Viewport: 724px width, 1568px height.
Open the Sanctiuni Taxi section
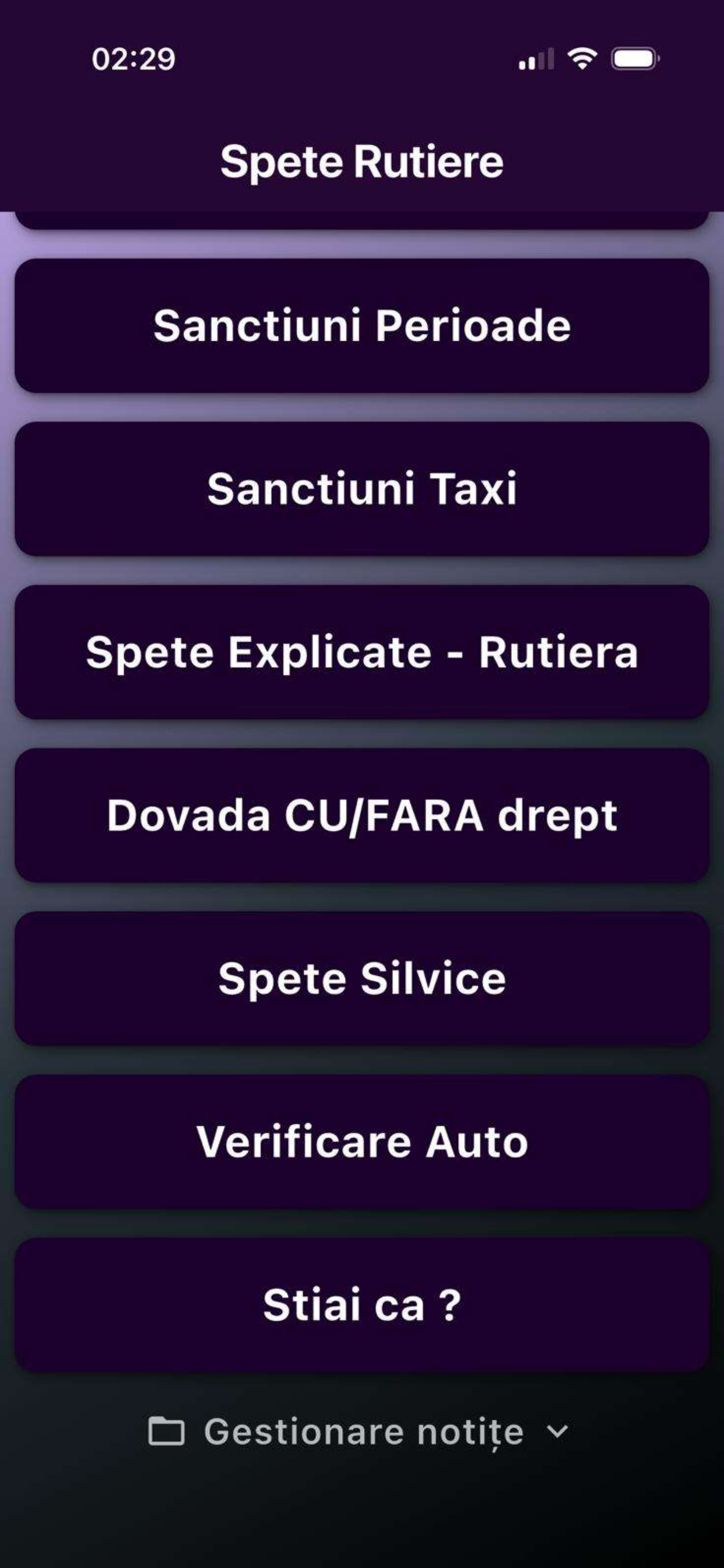pos(361,491)
